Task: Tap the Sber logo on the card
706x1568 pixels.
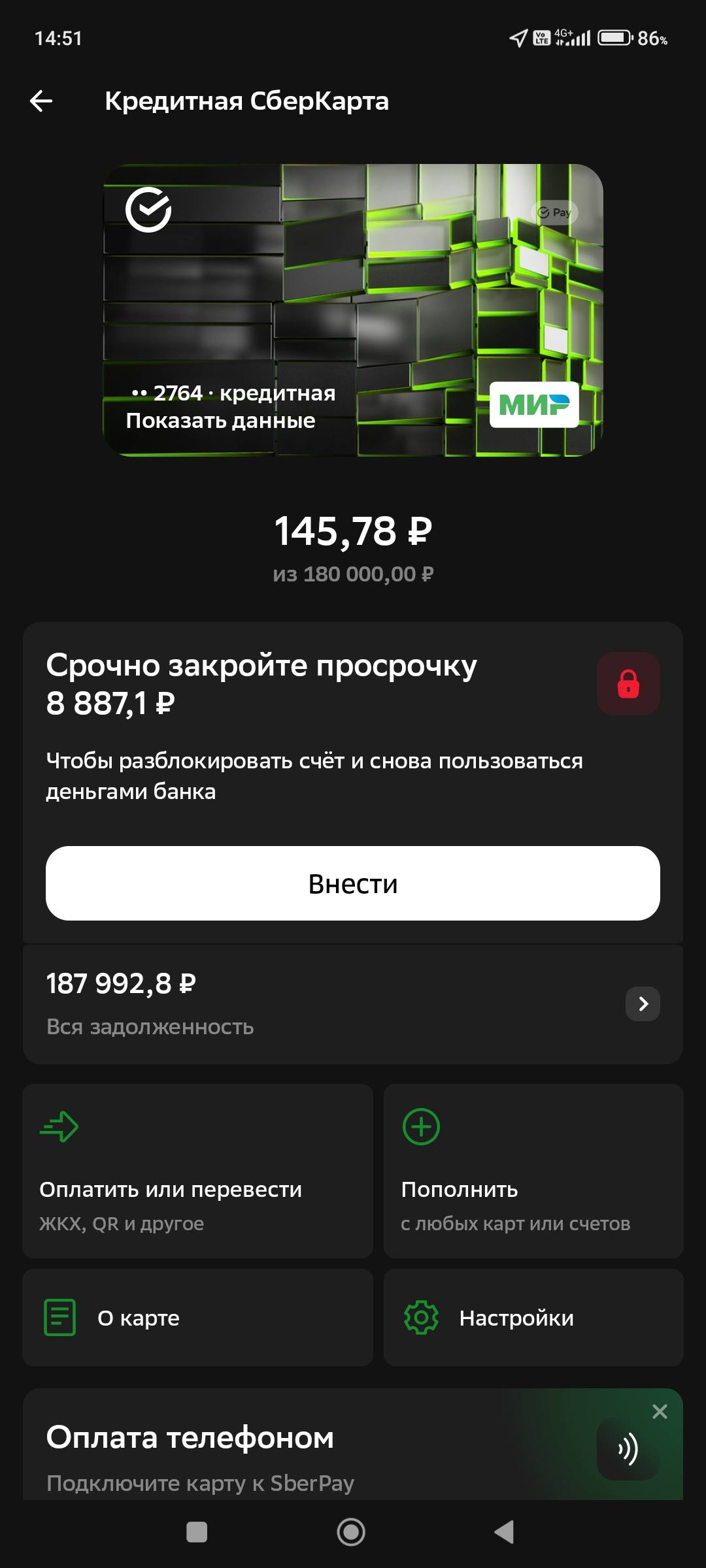Action: [x=149, y=210]
